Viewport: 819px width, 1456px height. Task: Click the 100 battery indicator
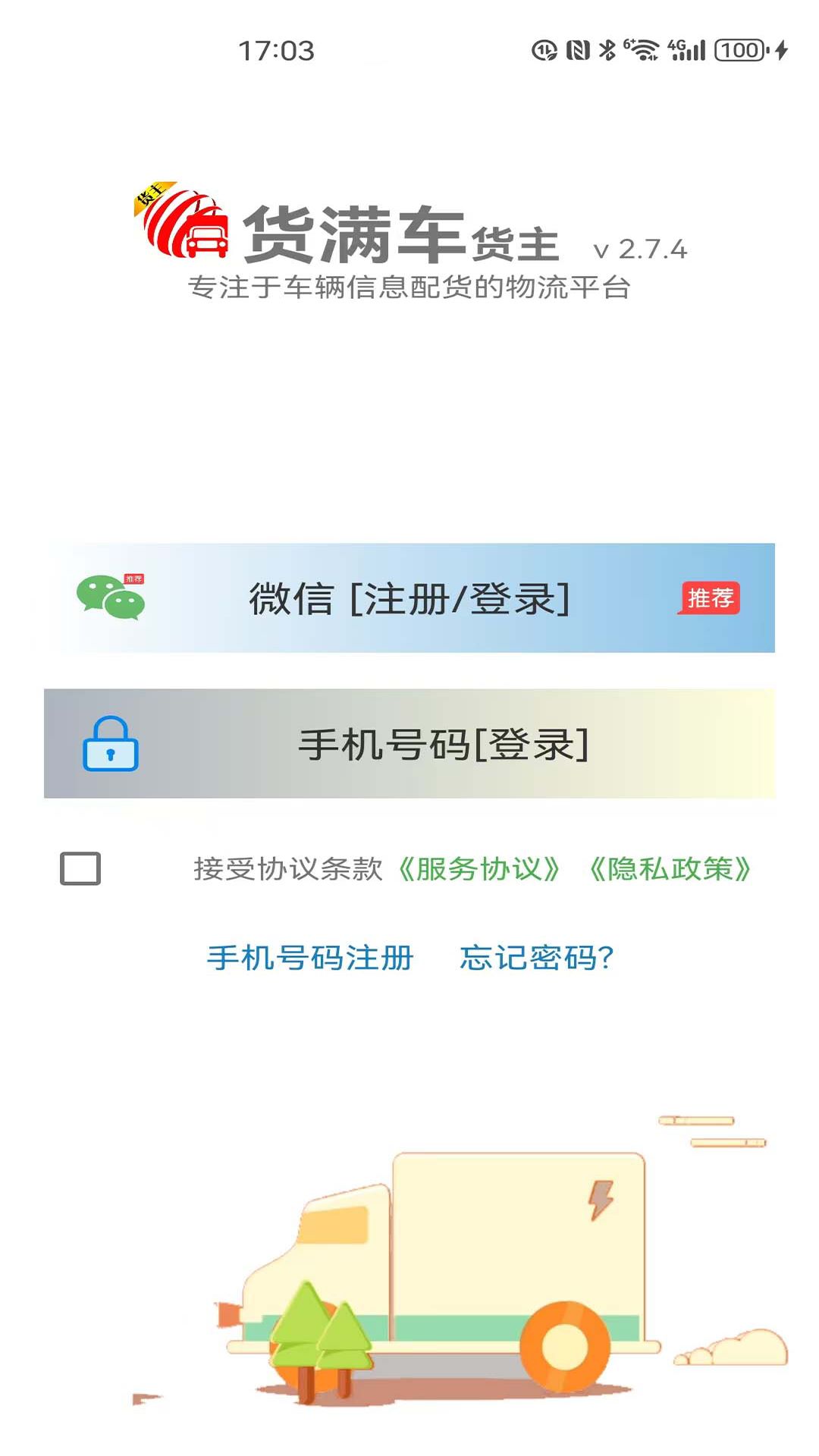738,51
